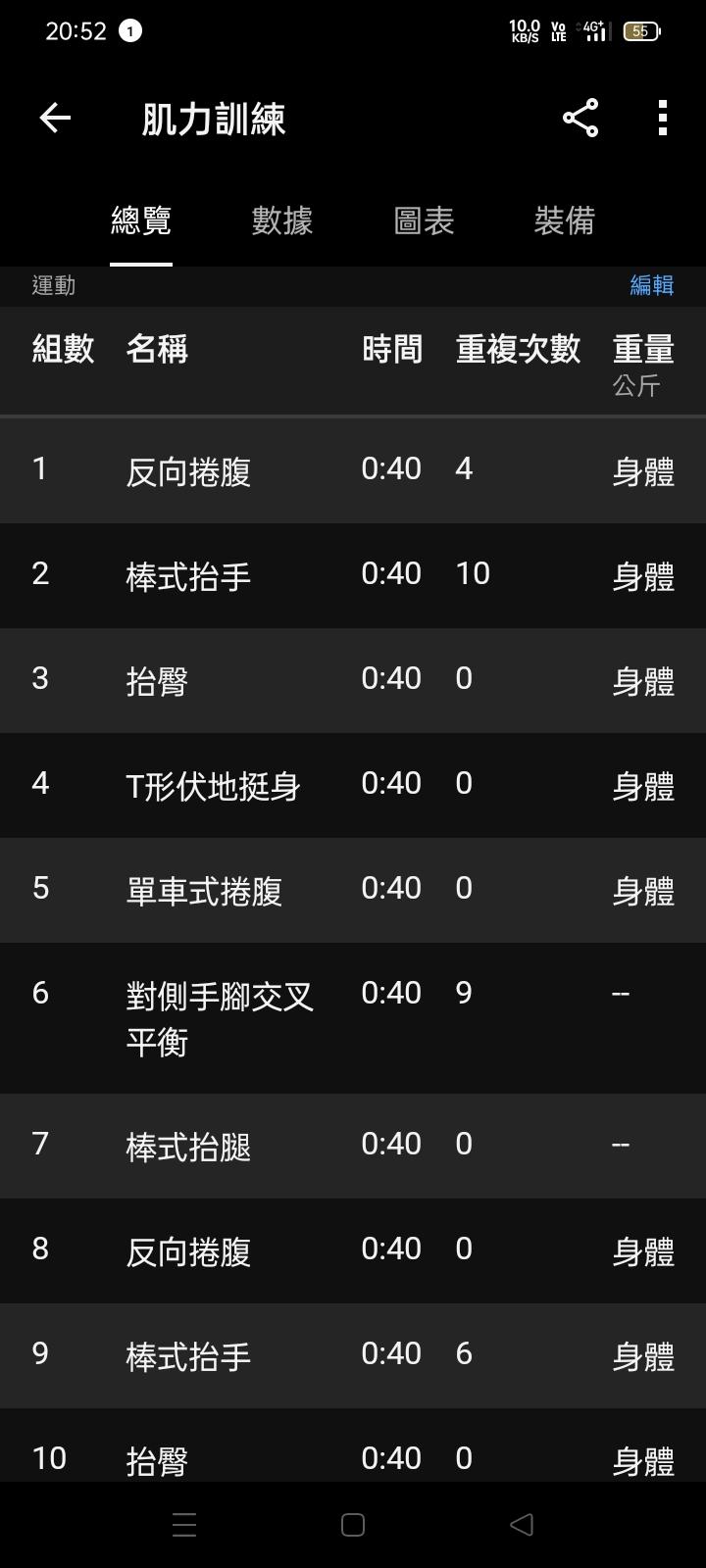Select the 總覽 tab

[x=141, y=221]
